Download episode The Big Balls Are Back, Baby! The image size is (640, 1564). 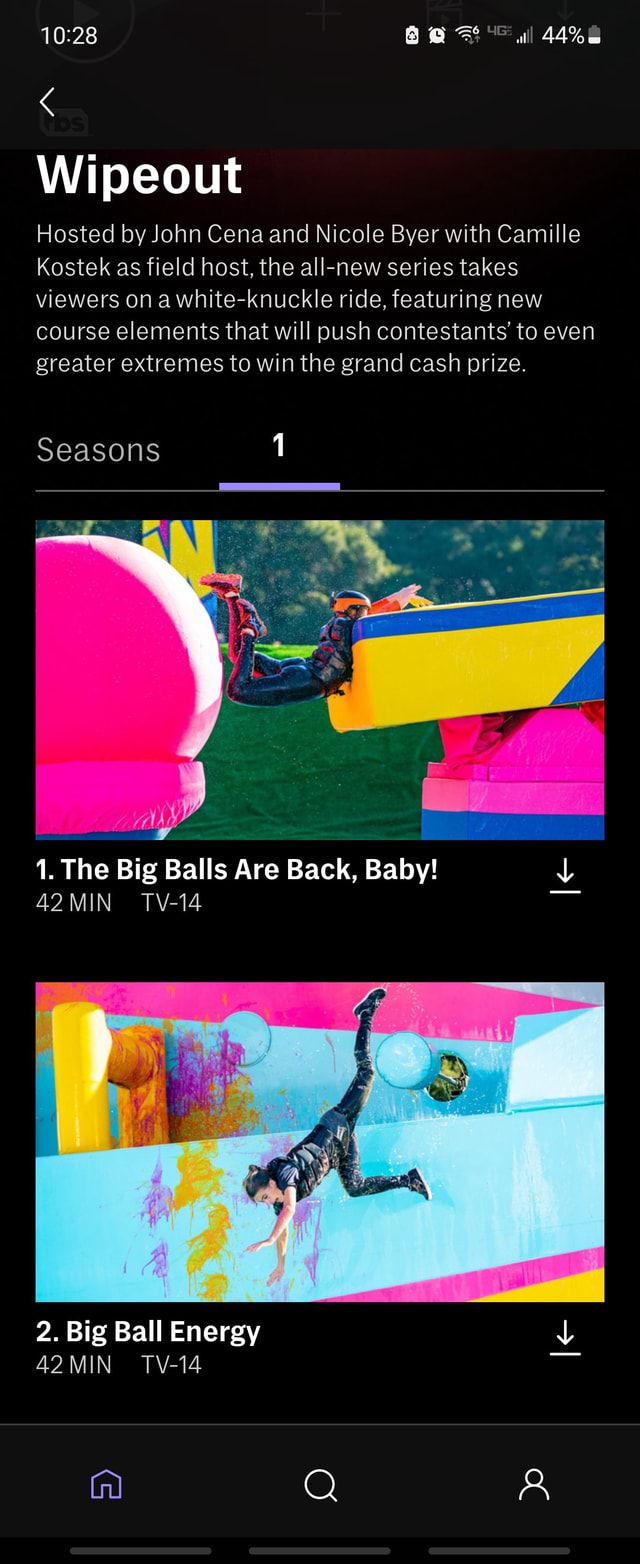(565, 876)
